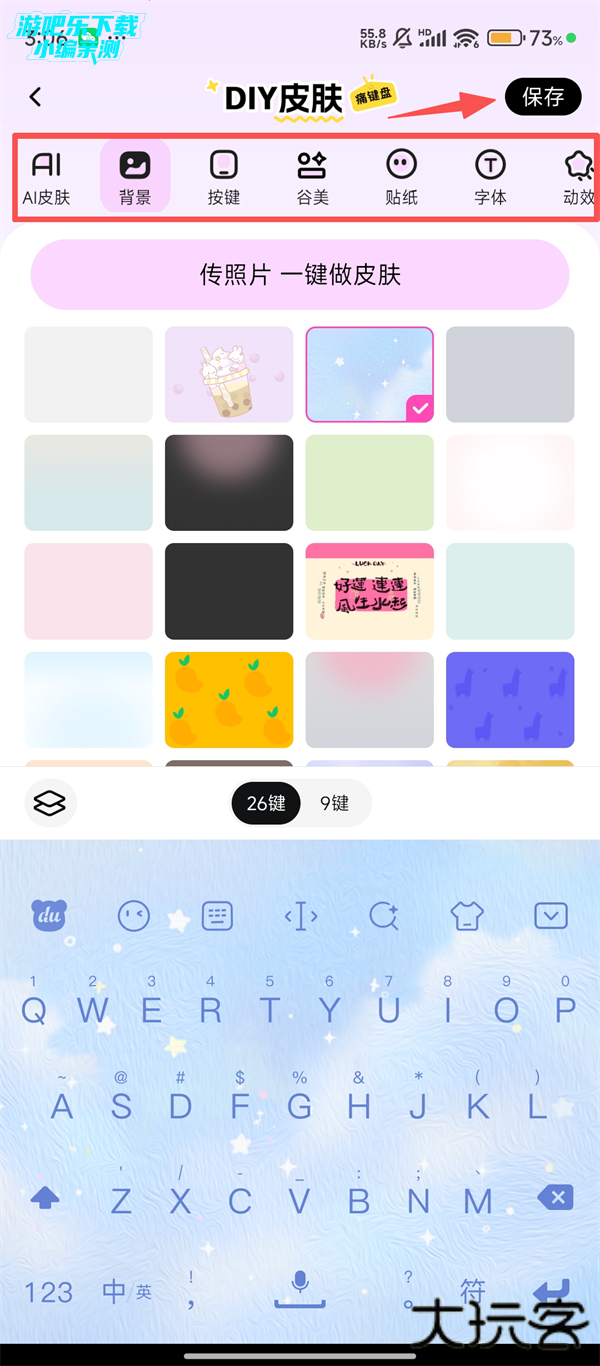The image size is (600, 1366).
Task: Switch to the AI皮肤 tab
Action: (47, 176)
